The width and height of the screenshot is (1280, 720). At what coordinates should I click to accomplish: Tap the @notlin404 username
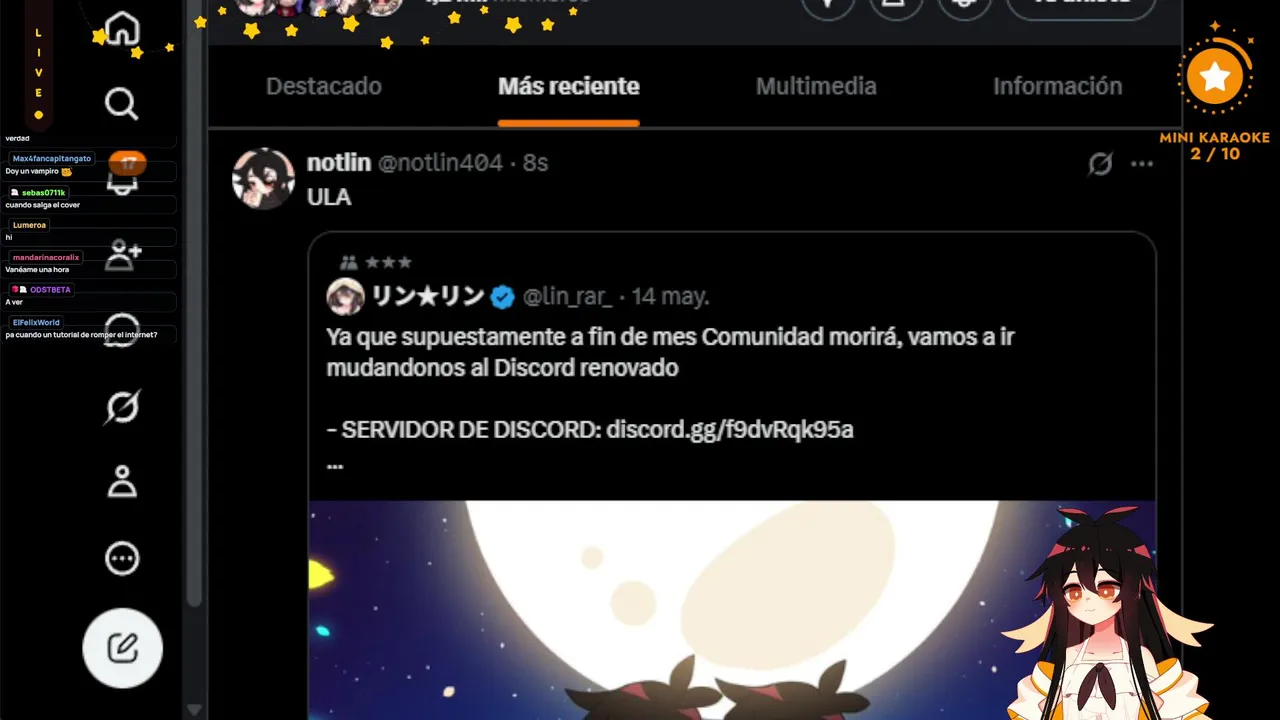(440, 163)
